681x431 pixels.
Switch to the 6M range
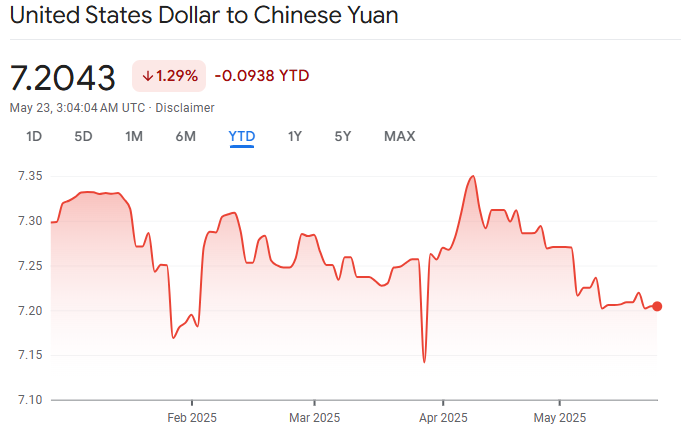(x=185, y=136)
